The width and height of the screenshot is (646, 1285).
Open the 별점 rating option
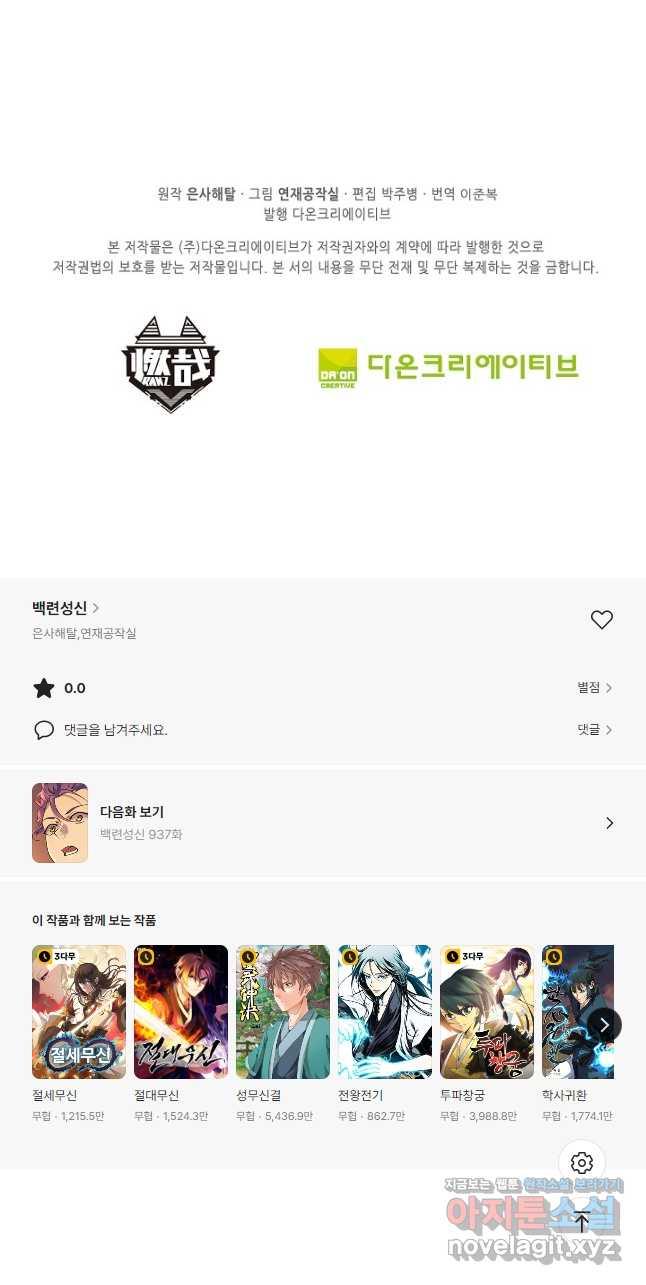(594, 688)
